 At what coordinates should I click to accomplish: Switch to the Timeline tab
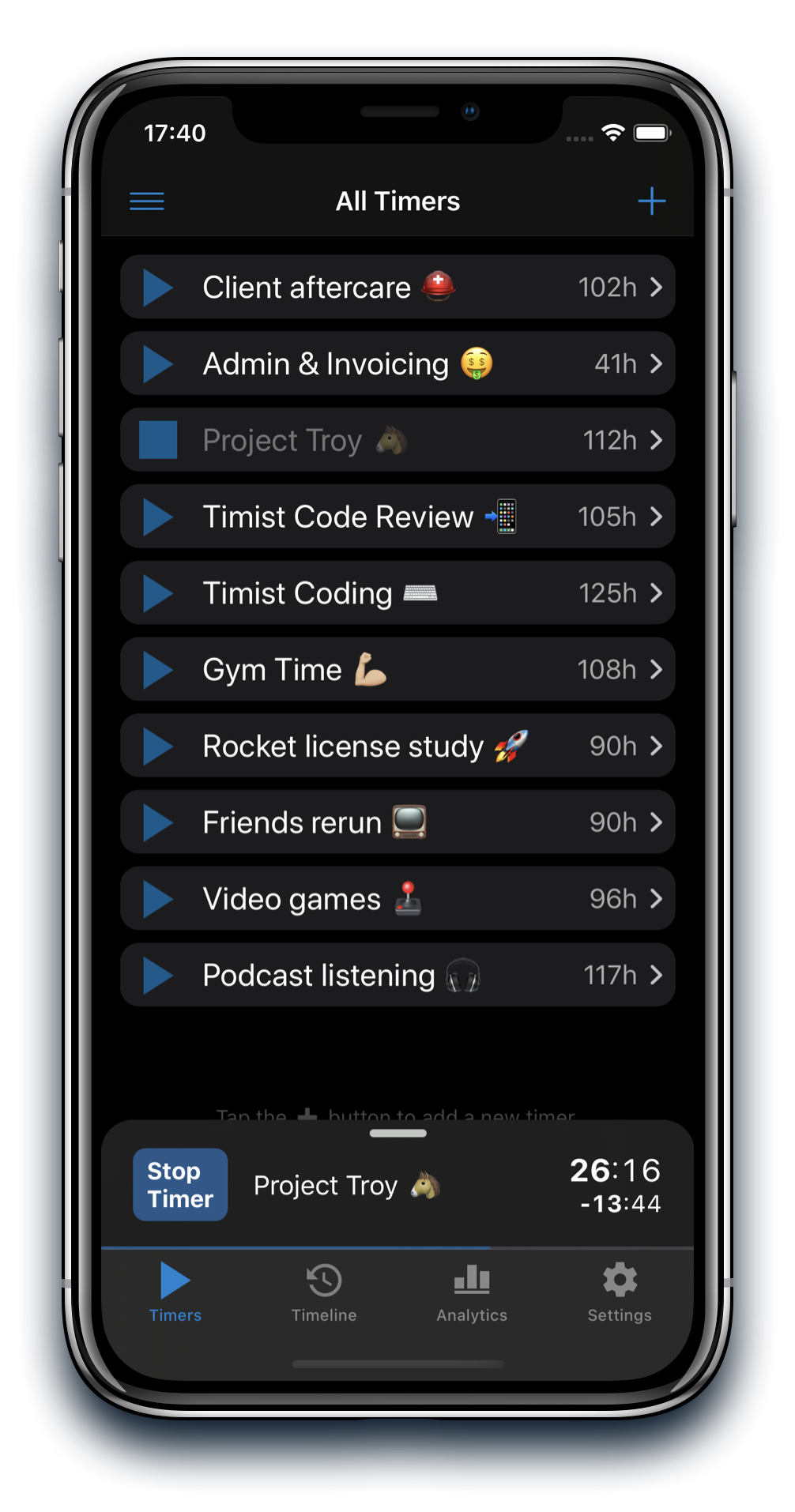pyautogui.click(x=324, y=1292)
